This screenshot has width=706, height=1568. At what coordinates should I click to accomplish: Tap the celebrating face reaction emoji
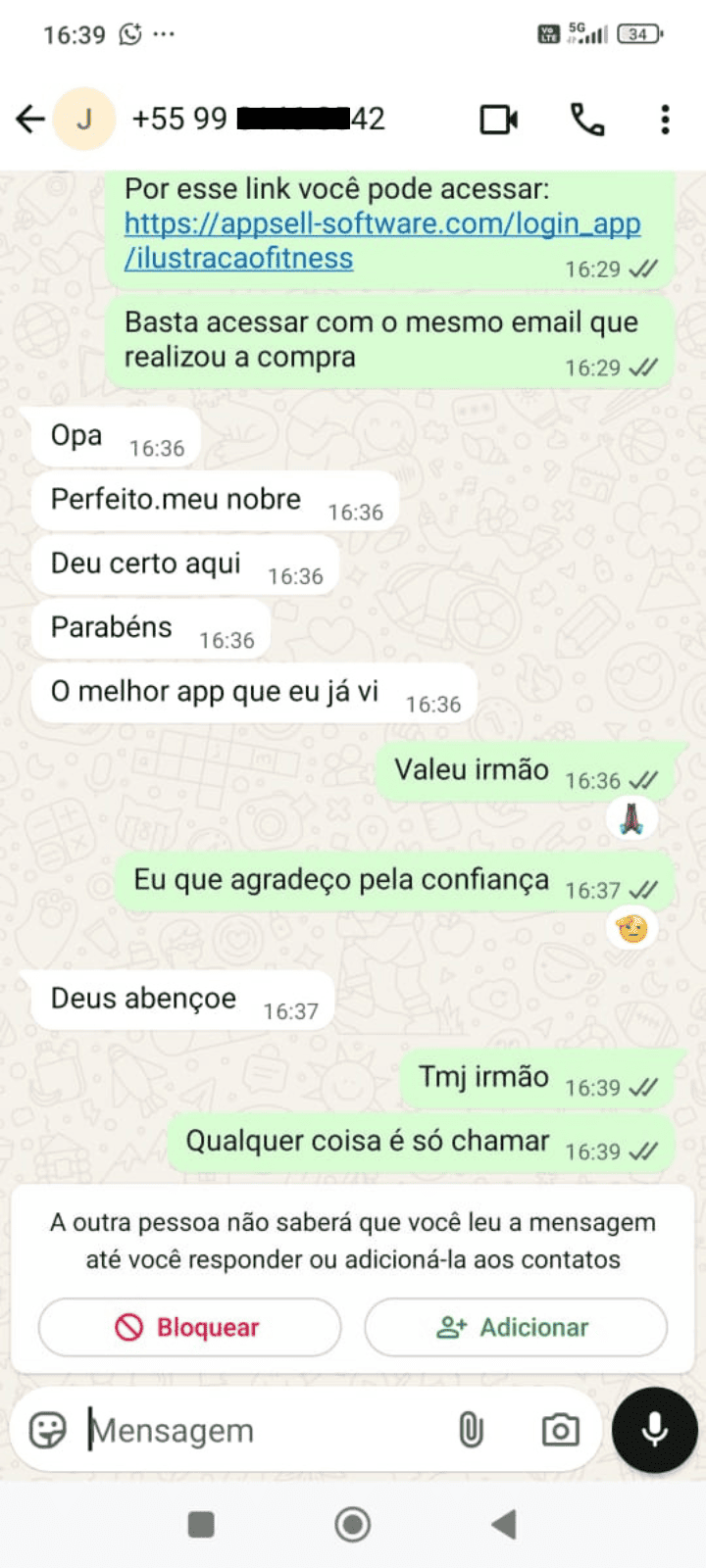point(631,928)
